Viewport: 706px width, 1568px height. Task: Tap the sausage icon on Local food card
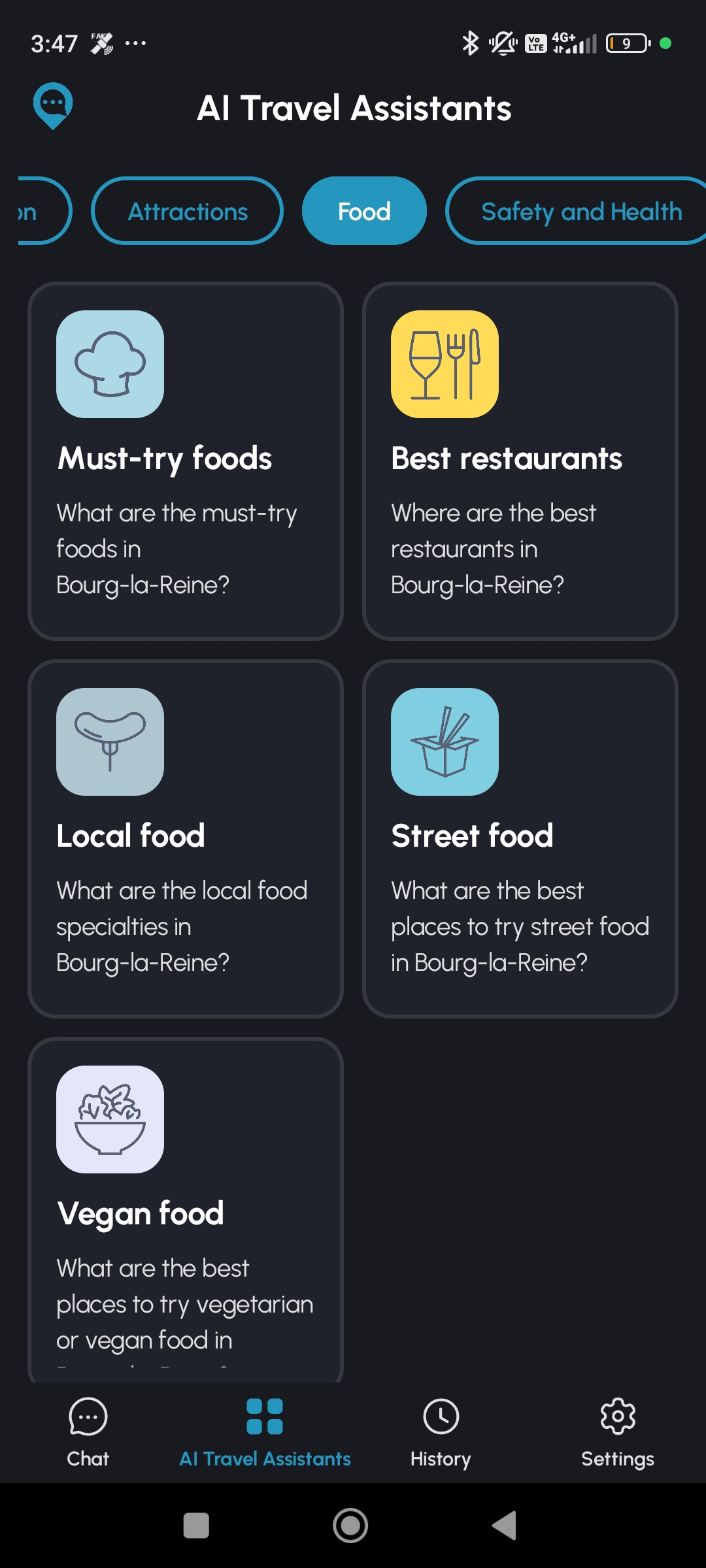coord(110,742)
